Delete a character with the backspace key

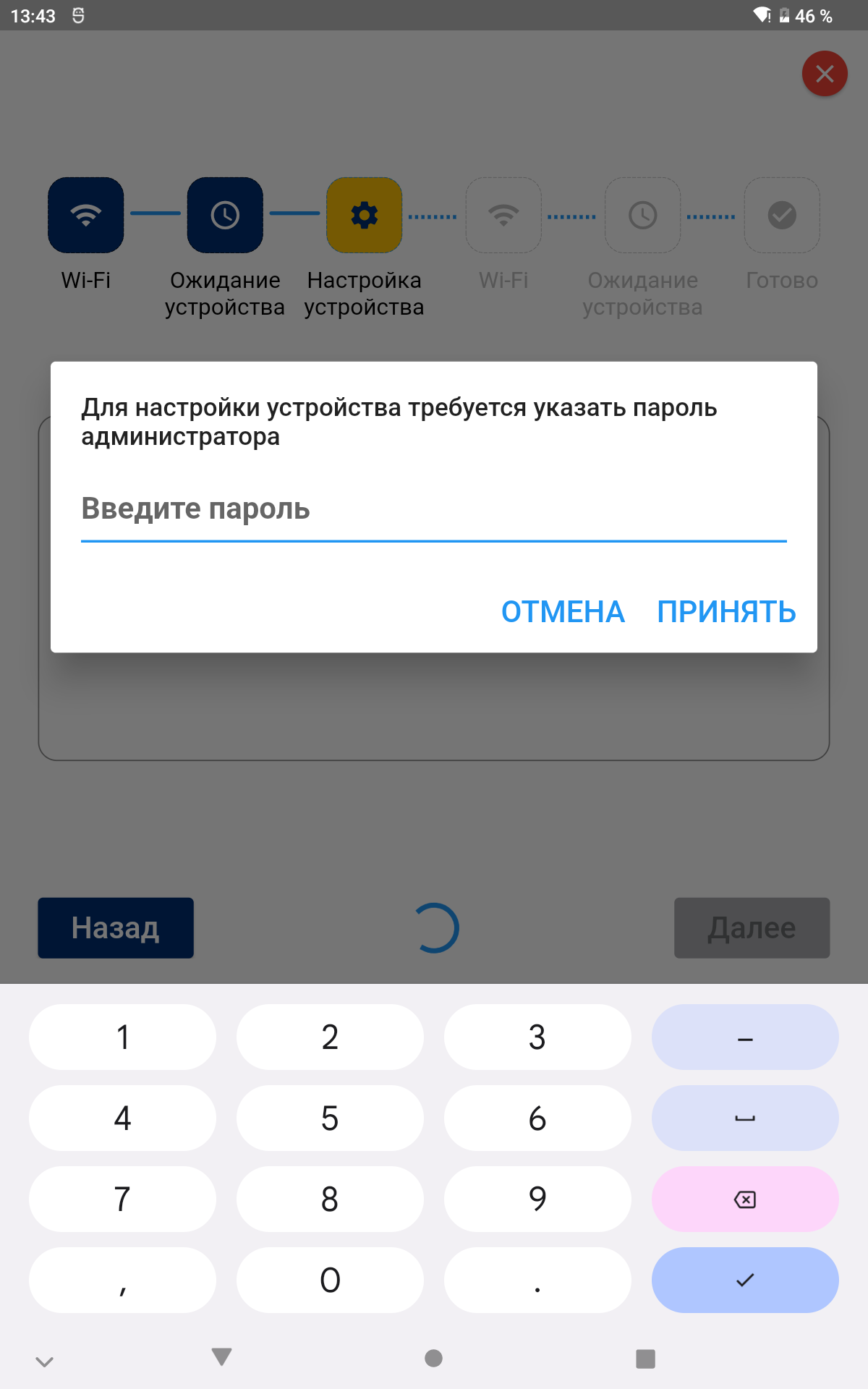click(745, 1199)
